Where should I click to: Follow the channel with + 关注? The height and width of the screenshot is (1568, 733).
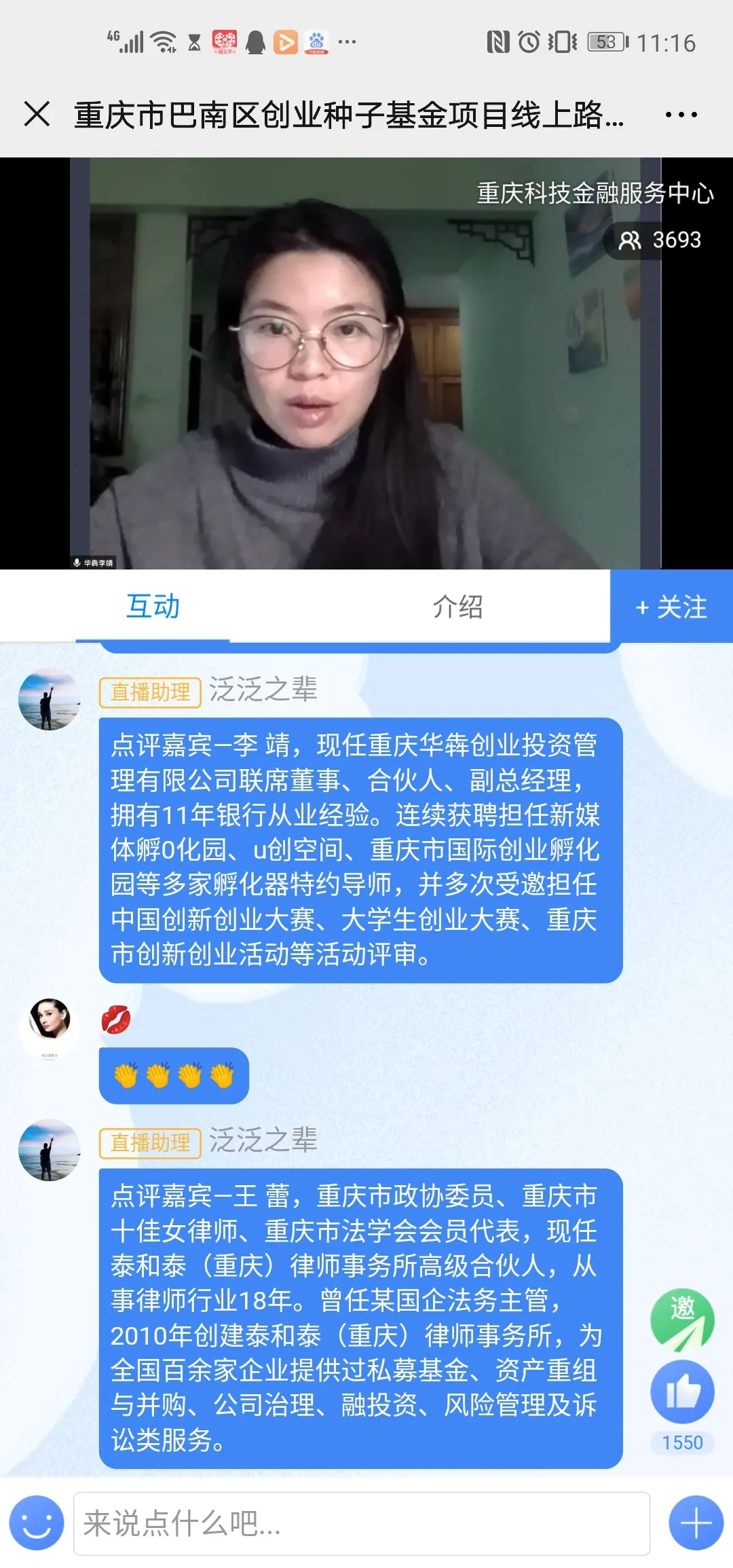(x=671, y=606)
